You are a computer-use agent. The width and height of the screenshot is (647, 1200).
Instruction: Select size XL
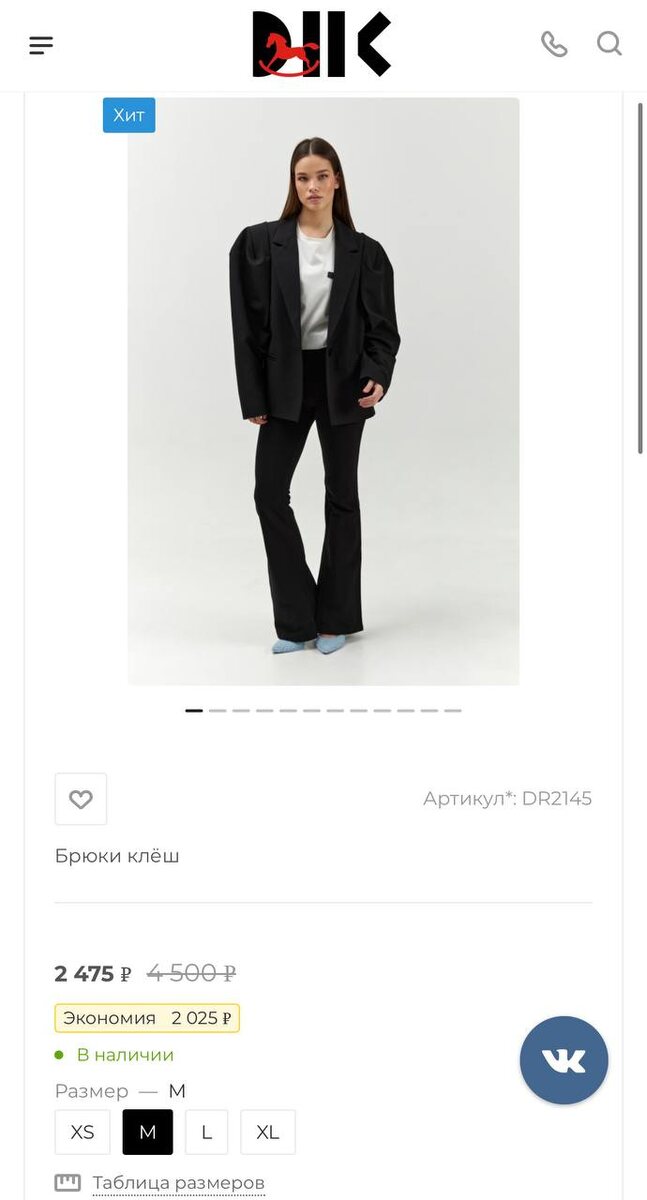pos(268,1132)
